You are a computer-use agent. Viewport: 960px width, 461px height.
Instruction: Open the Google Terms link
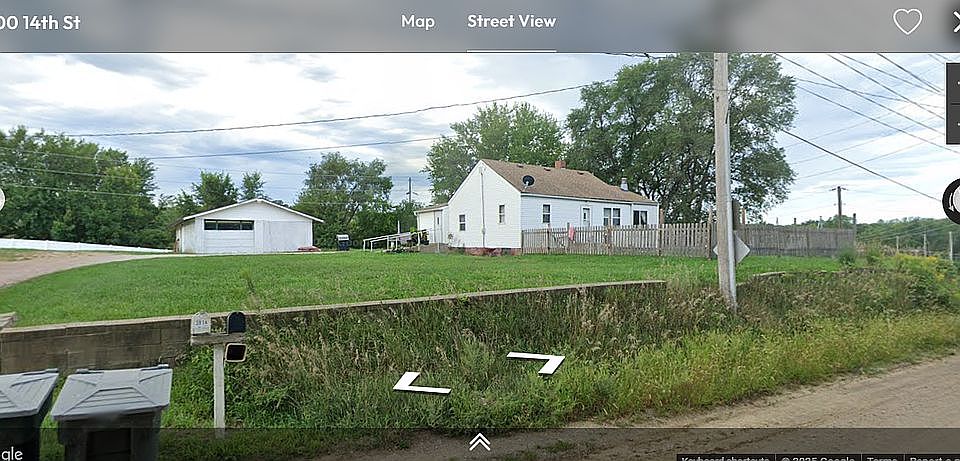point(882,457)
